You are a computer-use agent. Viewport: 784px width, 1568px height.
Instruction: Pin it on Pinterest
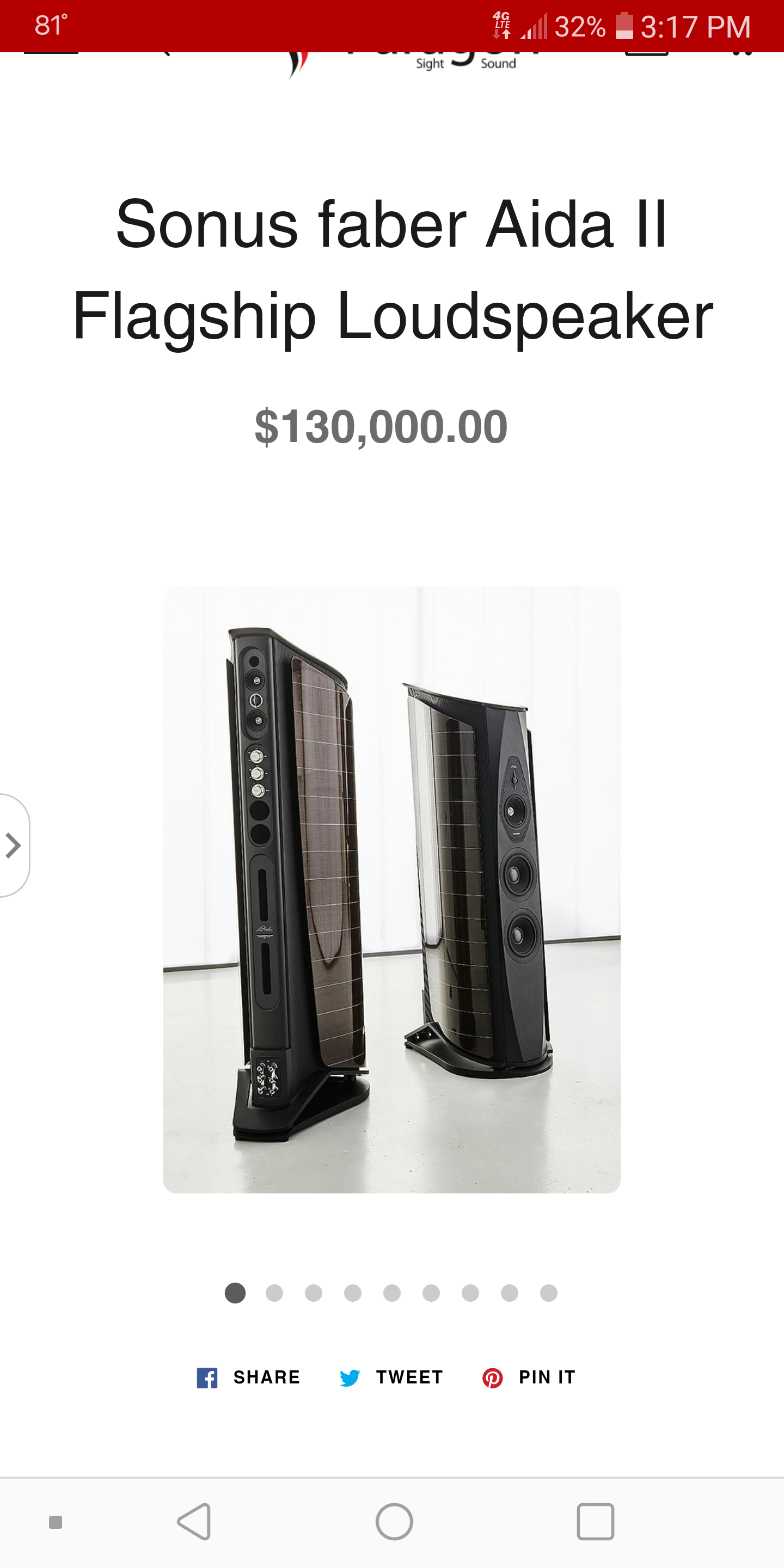point(529,1377)
